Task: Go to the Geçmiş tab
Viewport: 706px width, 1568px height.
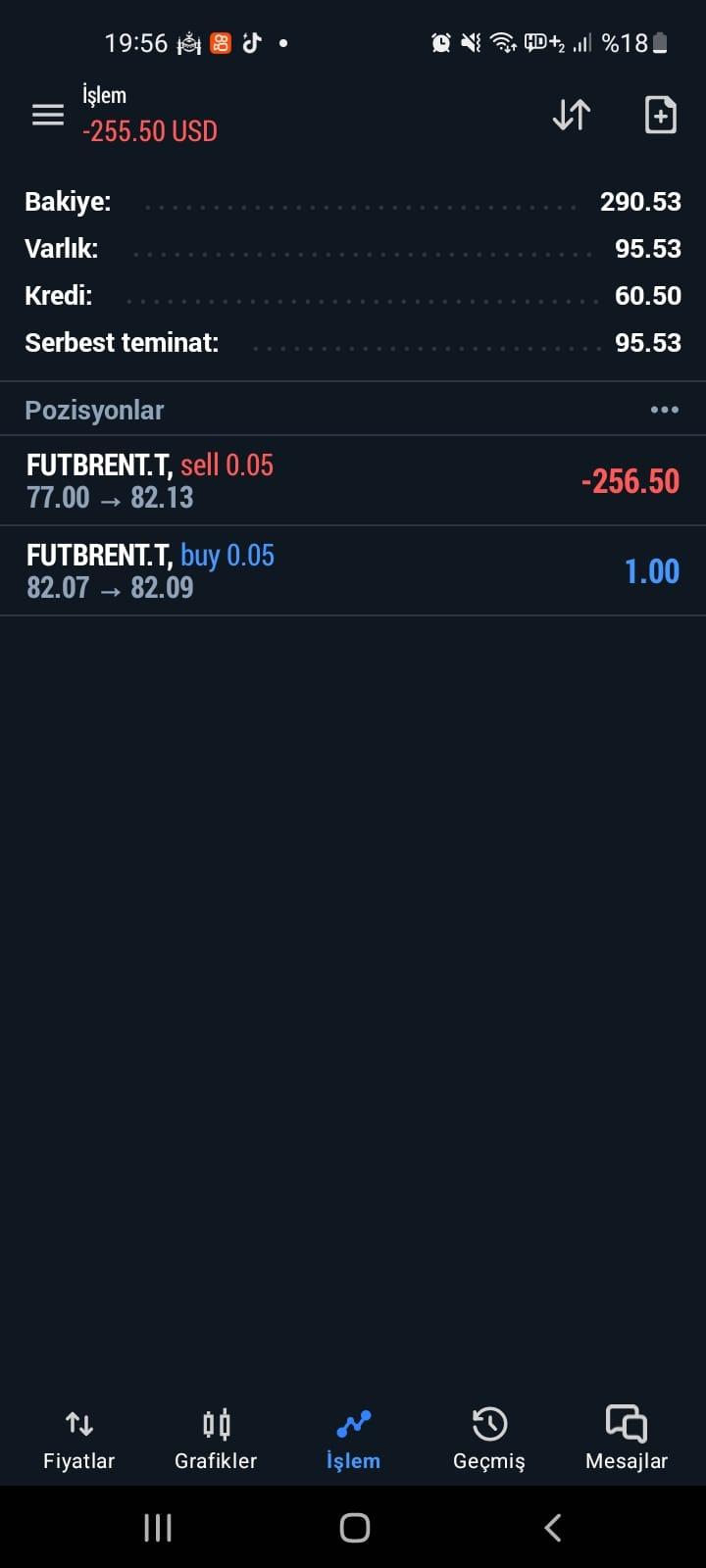Action: pos(489,1439)
